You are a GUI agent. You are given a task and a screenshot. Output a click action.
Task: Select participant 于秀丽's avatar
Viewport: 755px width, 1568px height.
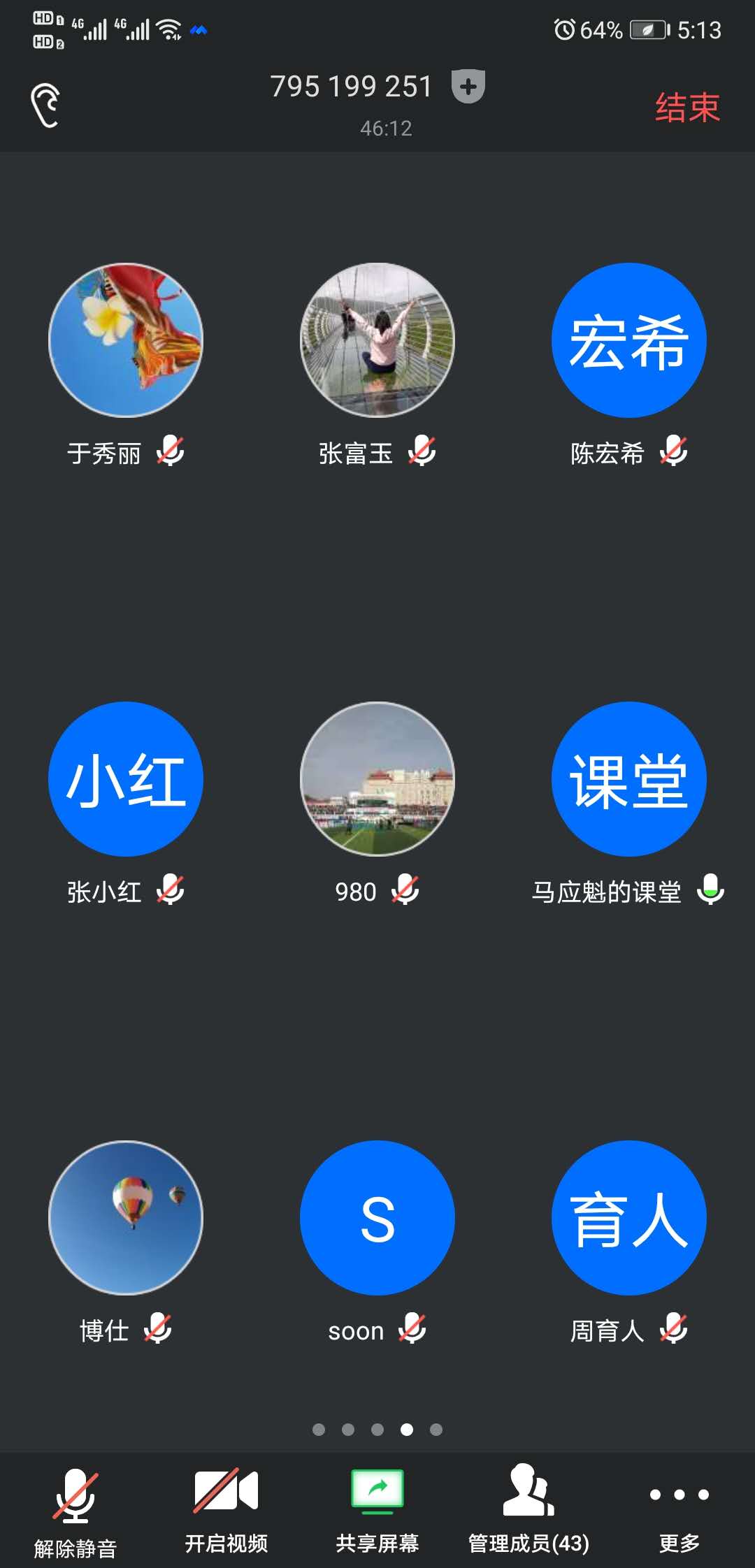[x=126, y=340]
